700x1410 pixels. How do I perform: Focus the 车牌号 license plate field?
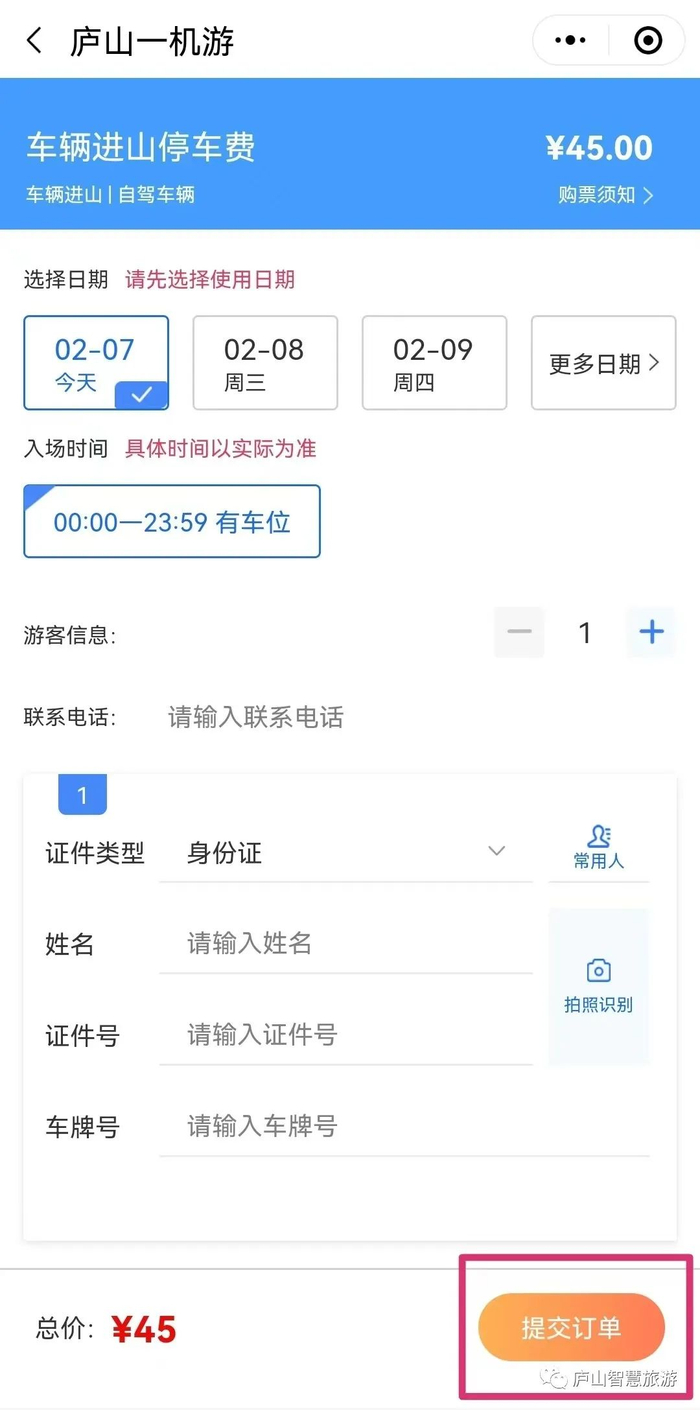400,1127
